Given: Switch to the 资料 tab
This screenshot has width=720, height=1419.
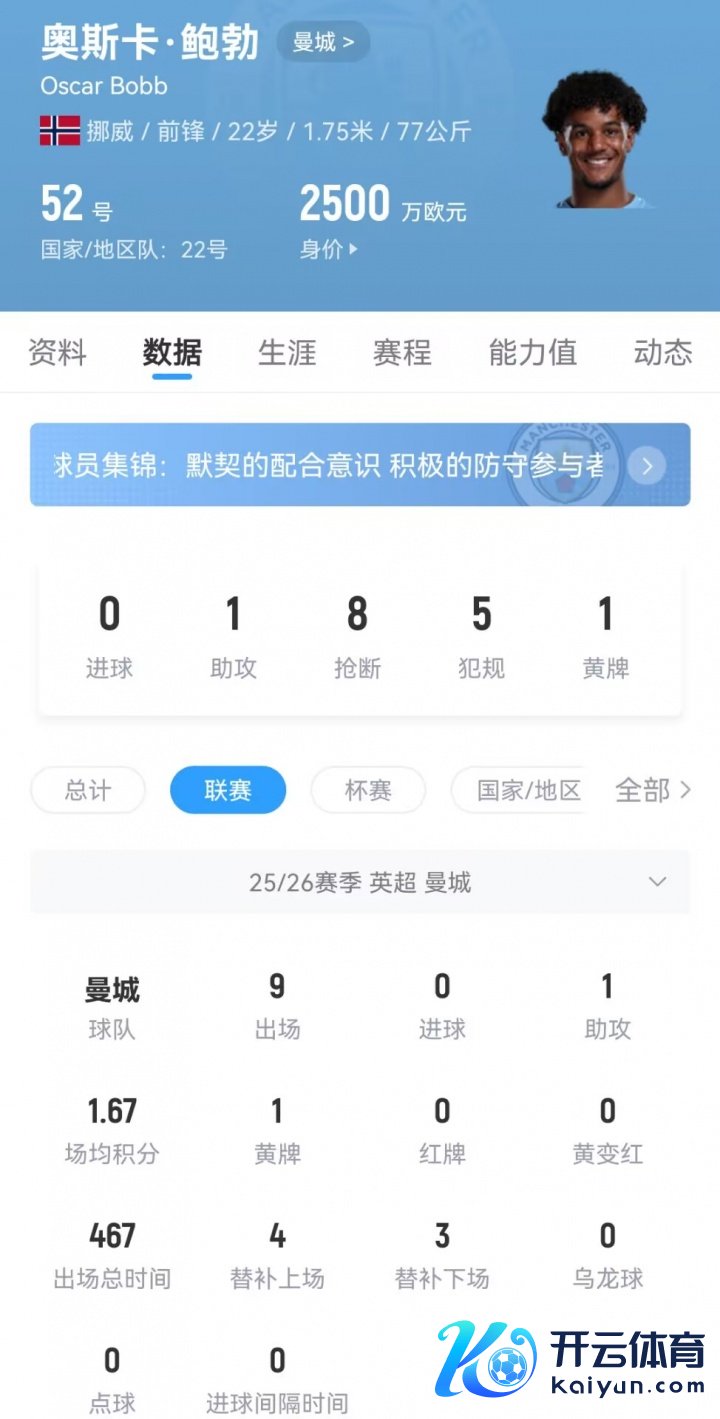Looking at the screenshot, I should (57, 352).
